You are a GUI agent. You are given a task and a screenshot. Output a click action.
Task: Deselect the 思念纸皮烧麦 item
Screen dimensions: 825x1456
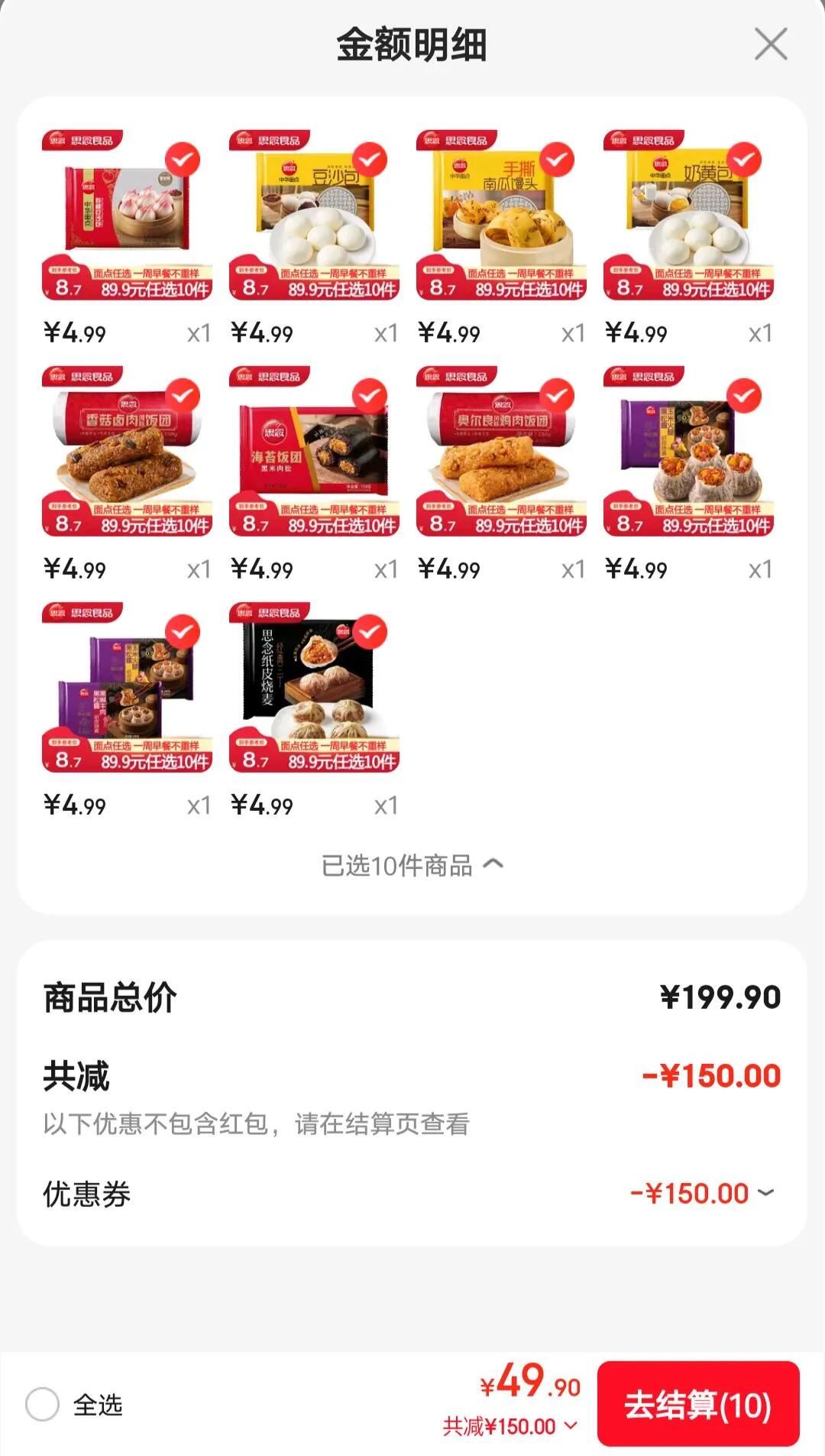pyautogui.click(x=369, y=632)
